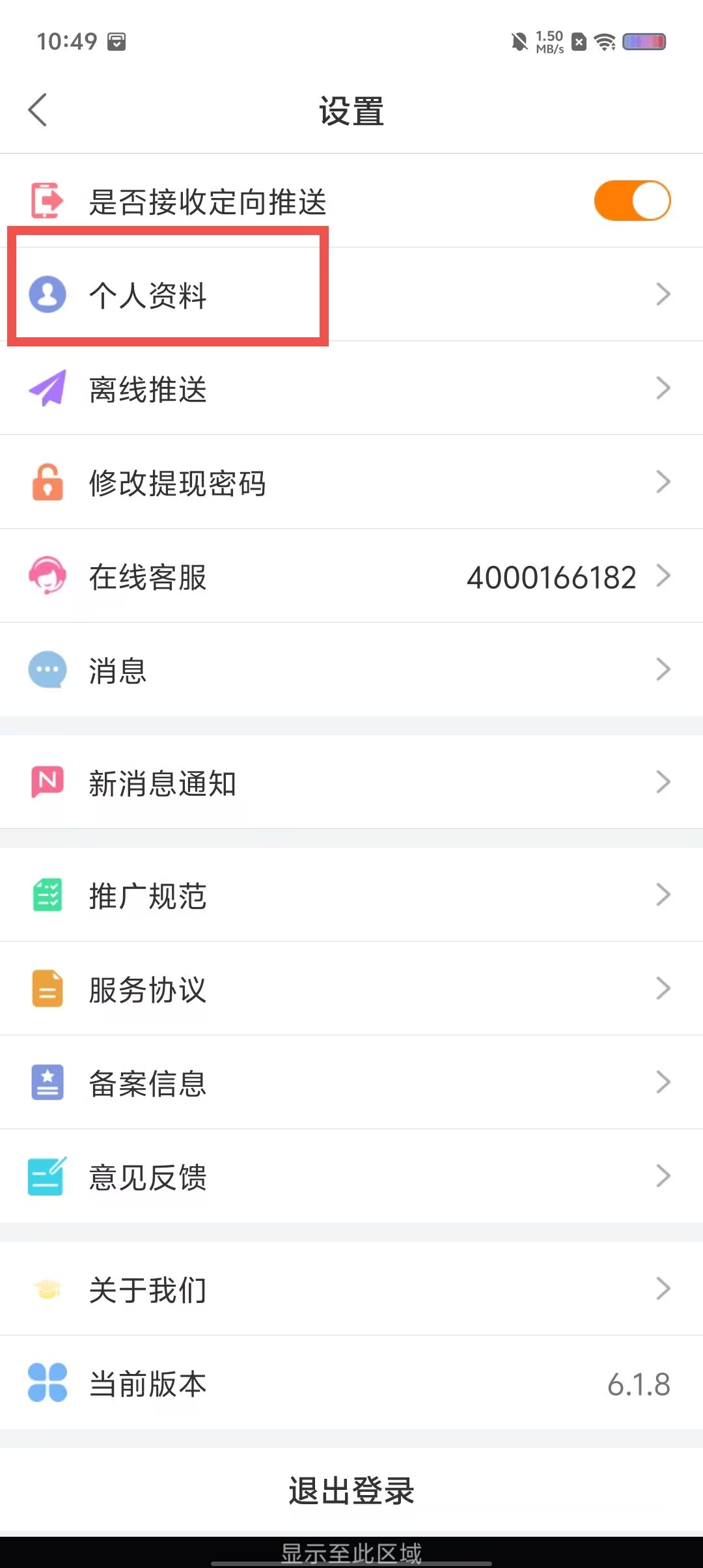Viewport: 703px width, 1568px height.
Task: Open 服务协议
Action: tap(351, 988)
